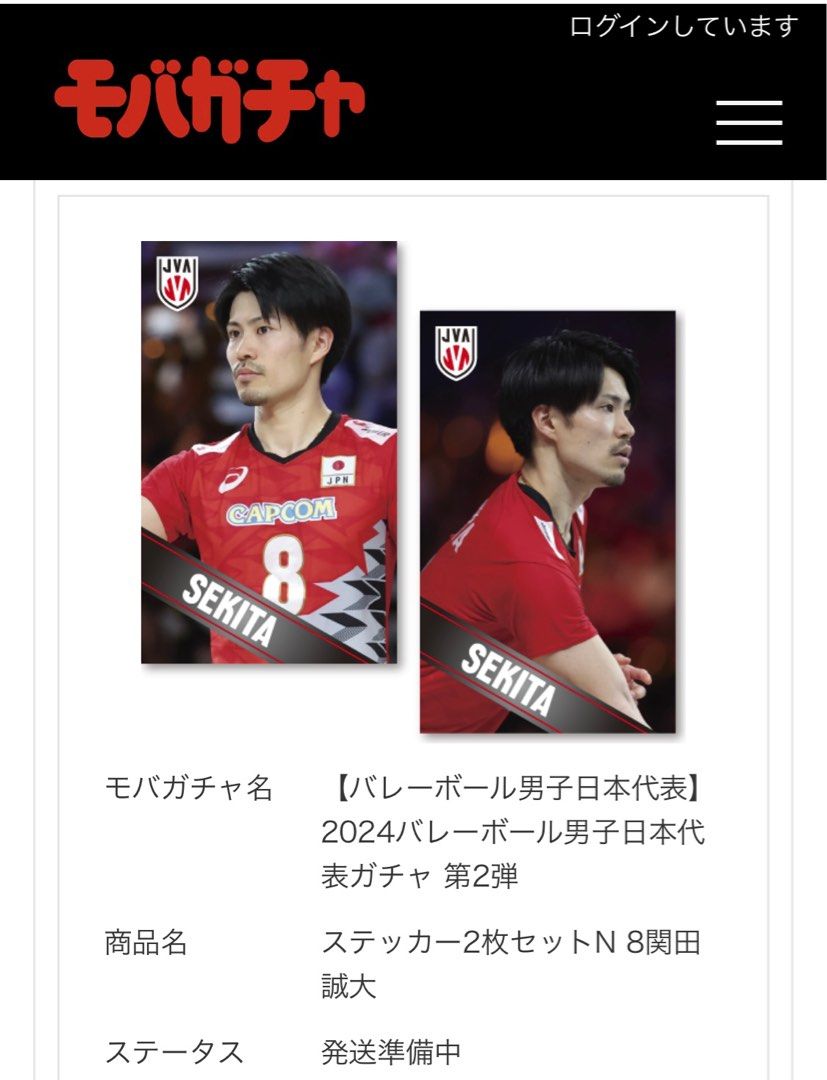The height and width of the screenshot is (1080, 827).
Task: Tap the モバガチャ logo to go home
Action: point(209,99)
